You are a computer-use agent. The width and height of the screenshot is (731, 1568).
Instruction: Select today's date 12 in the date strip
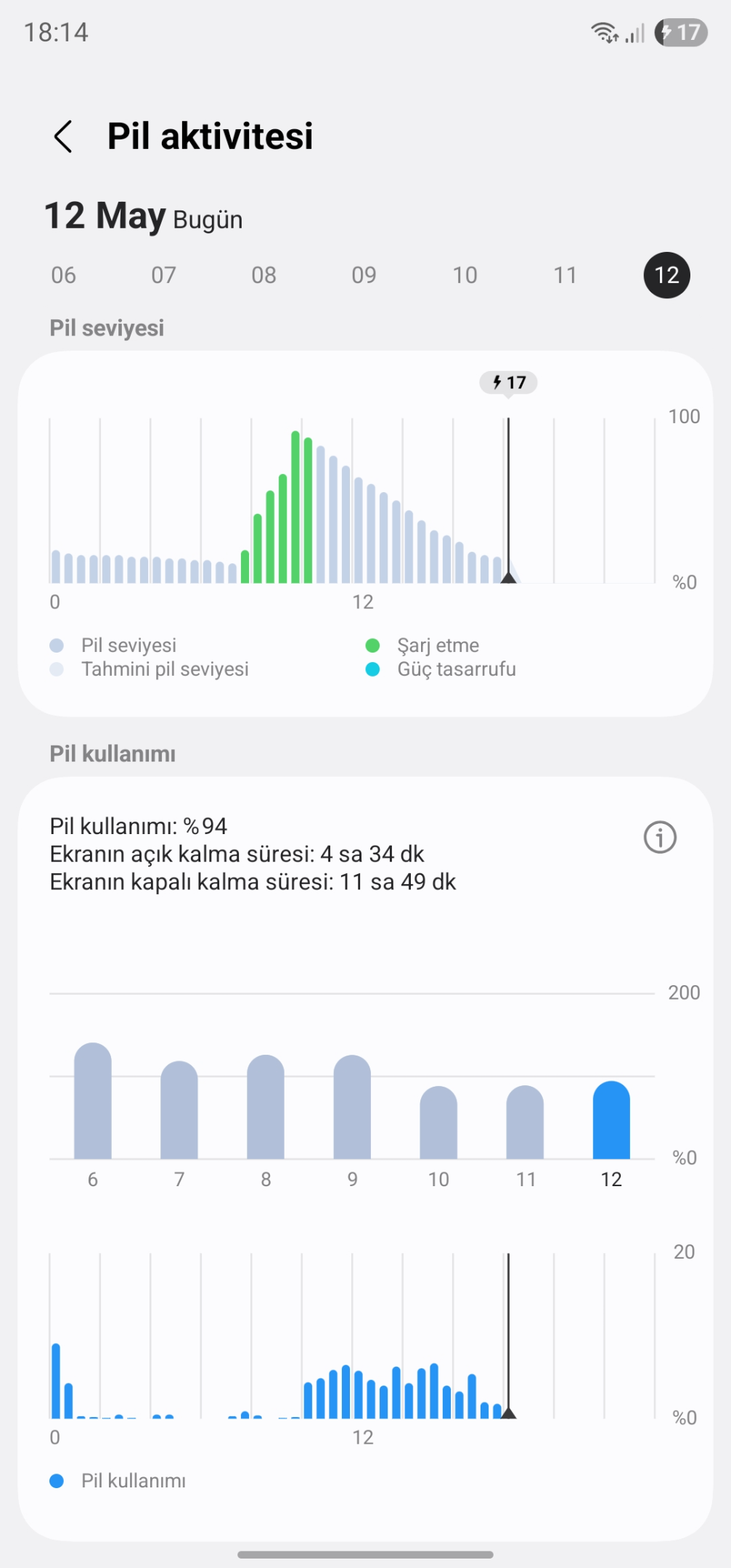[666, 275]
